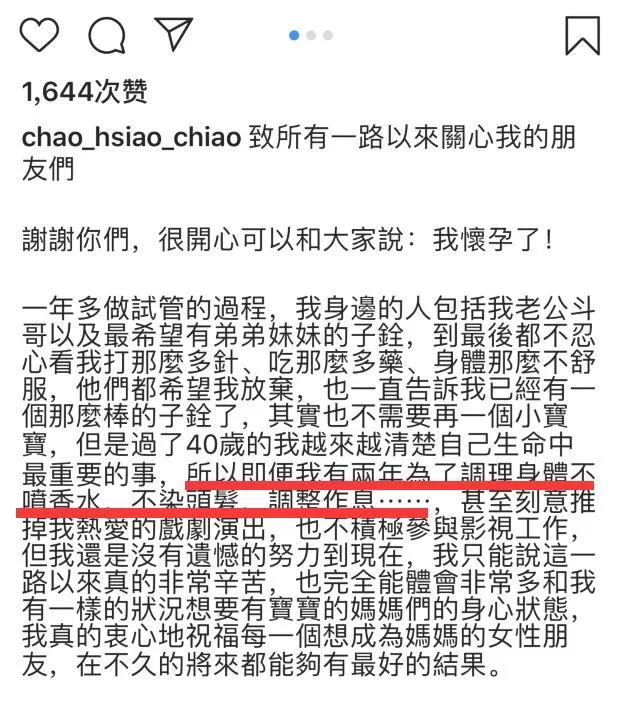This screenshot has height=706, width=621.
Task: Like the post with the heart icon
Action: click(39, 35)
